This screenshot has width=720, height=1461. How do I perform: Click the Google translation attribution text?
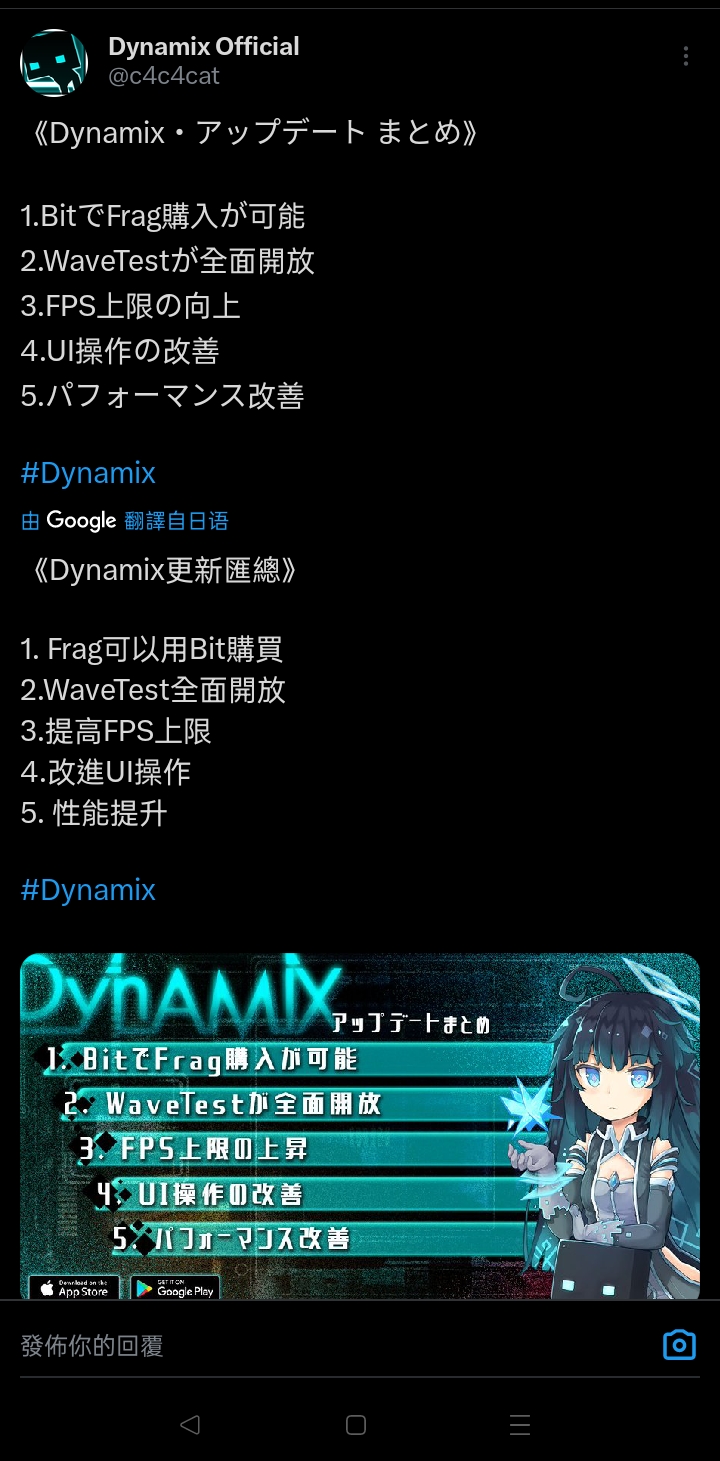(x=175, y=520)
